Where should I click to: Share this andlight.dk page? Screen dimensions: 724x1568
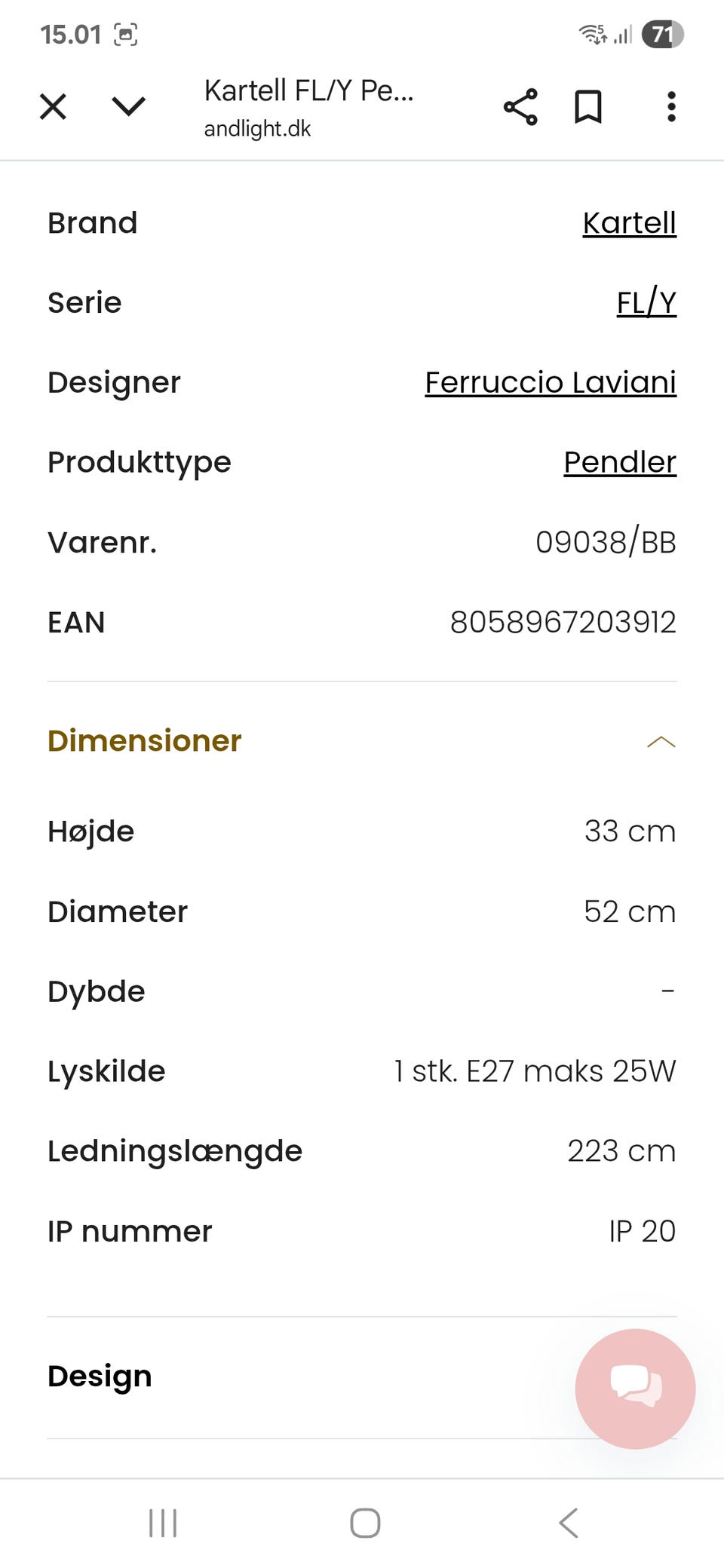coord(520,107)
